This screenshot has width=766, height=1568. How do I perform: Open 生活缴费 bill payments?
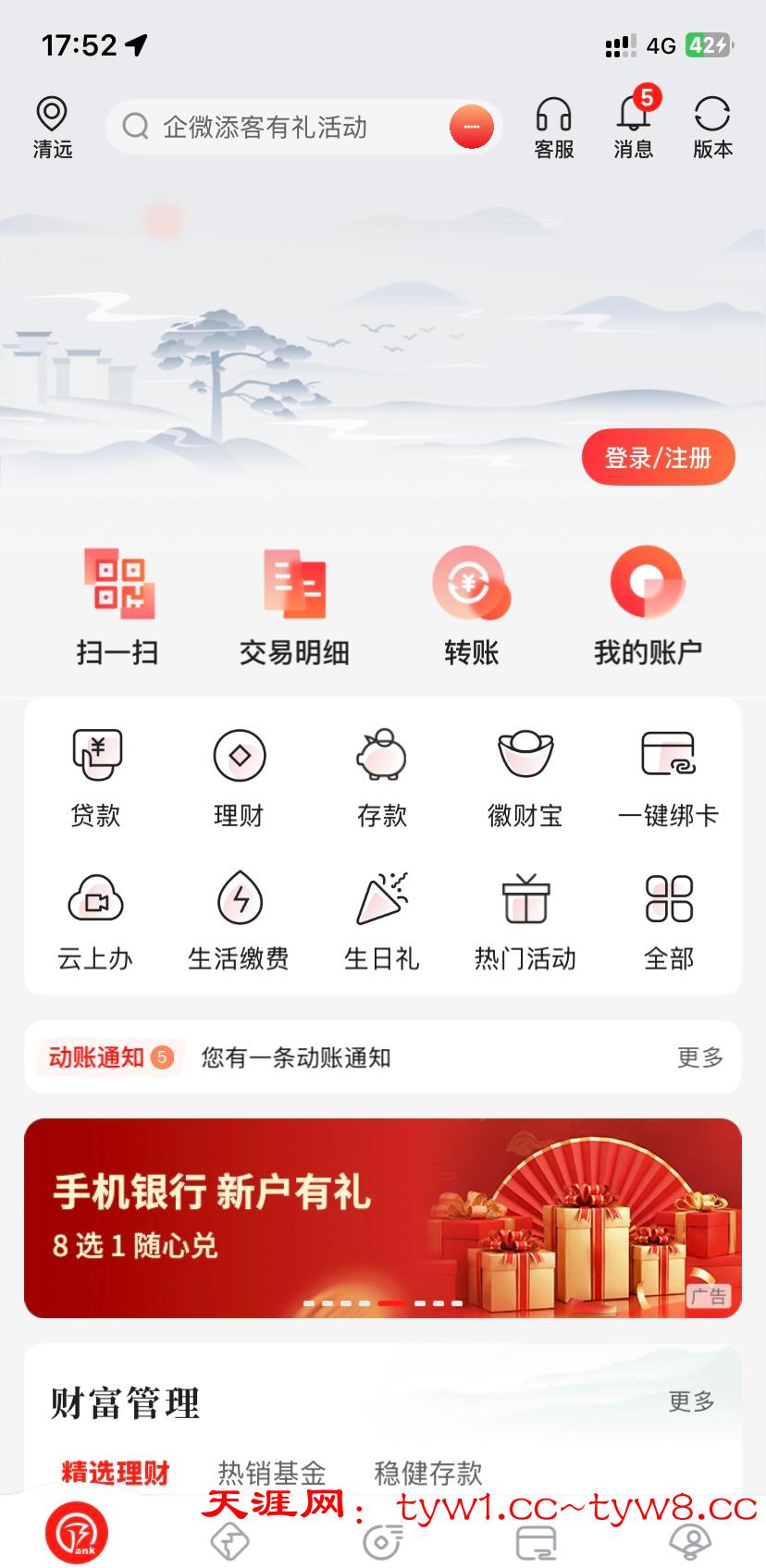(x=240, y=920)
